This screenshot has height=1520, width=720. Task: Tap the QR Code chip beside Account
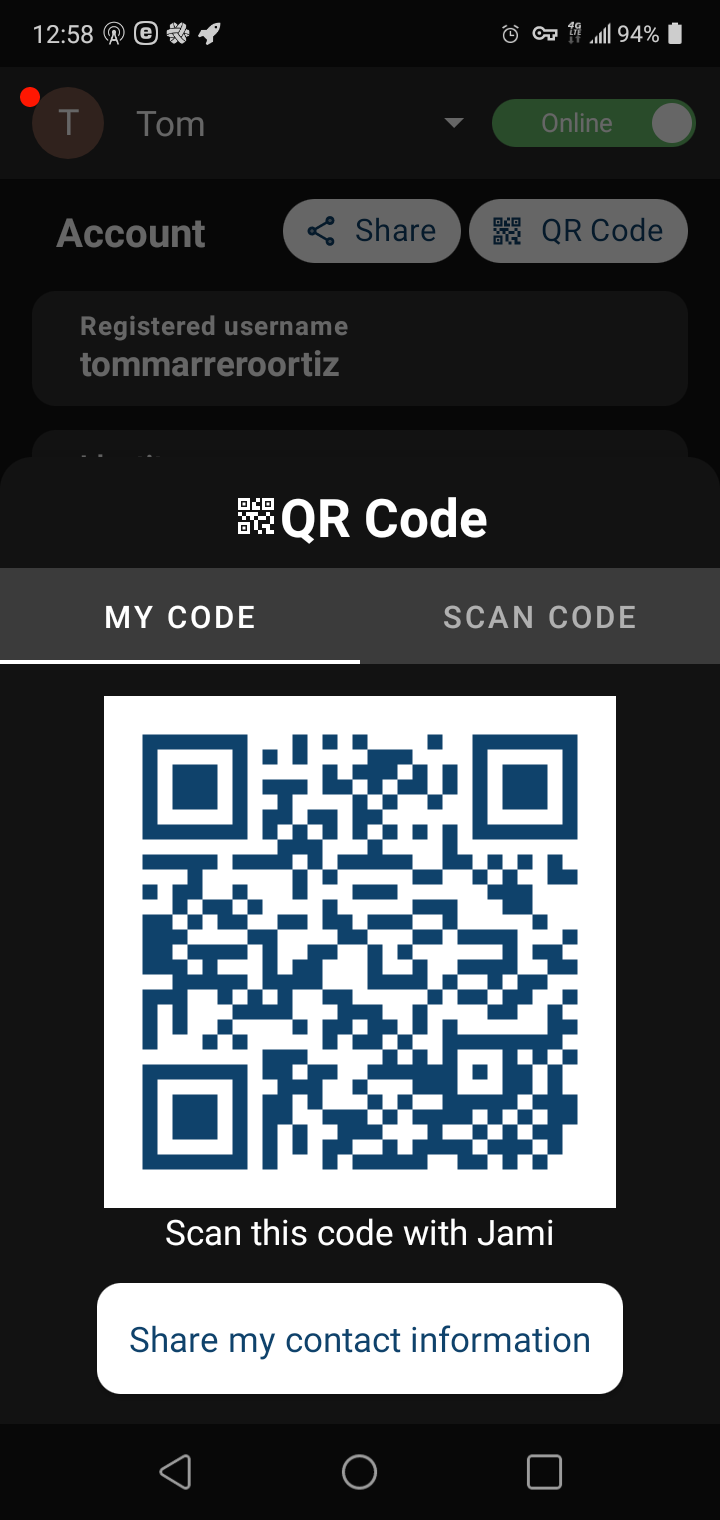578,231
